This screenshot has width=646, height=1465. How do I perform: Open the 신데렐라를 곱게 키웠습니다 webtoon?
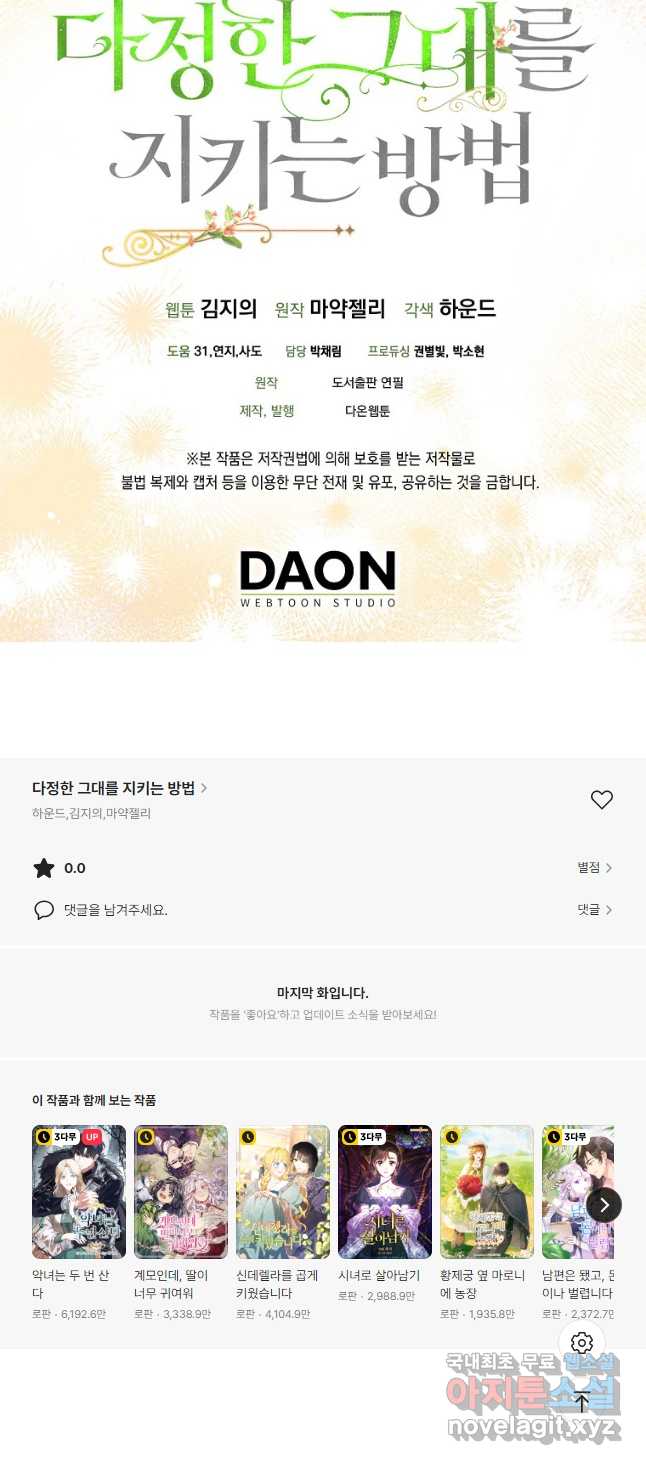tap(283, 1192)
